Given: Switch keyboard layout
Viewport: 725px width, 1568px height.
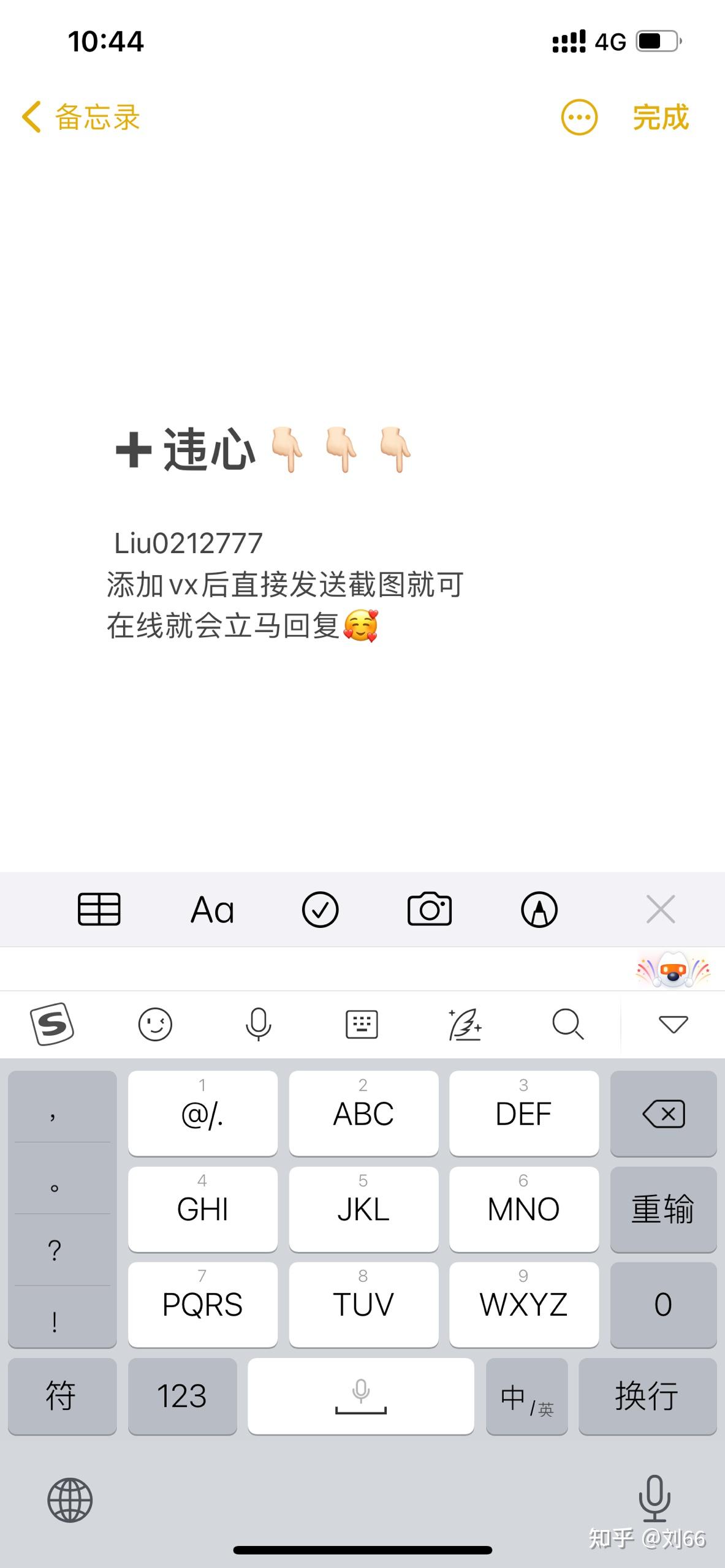Looking at the screenshot, I should pos(362,1024).
